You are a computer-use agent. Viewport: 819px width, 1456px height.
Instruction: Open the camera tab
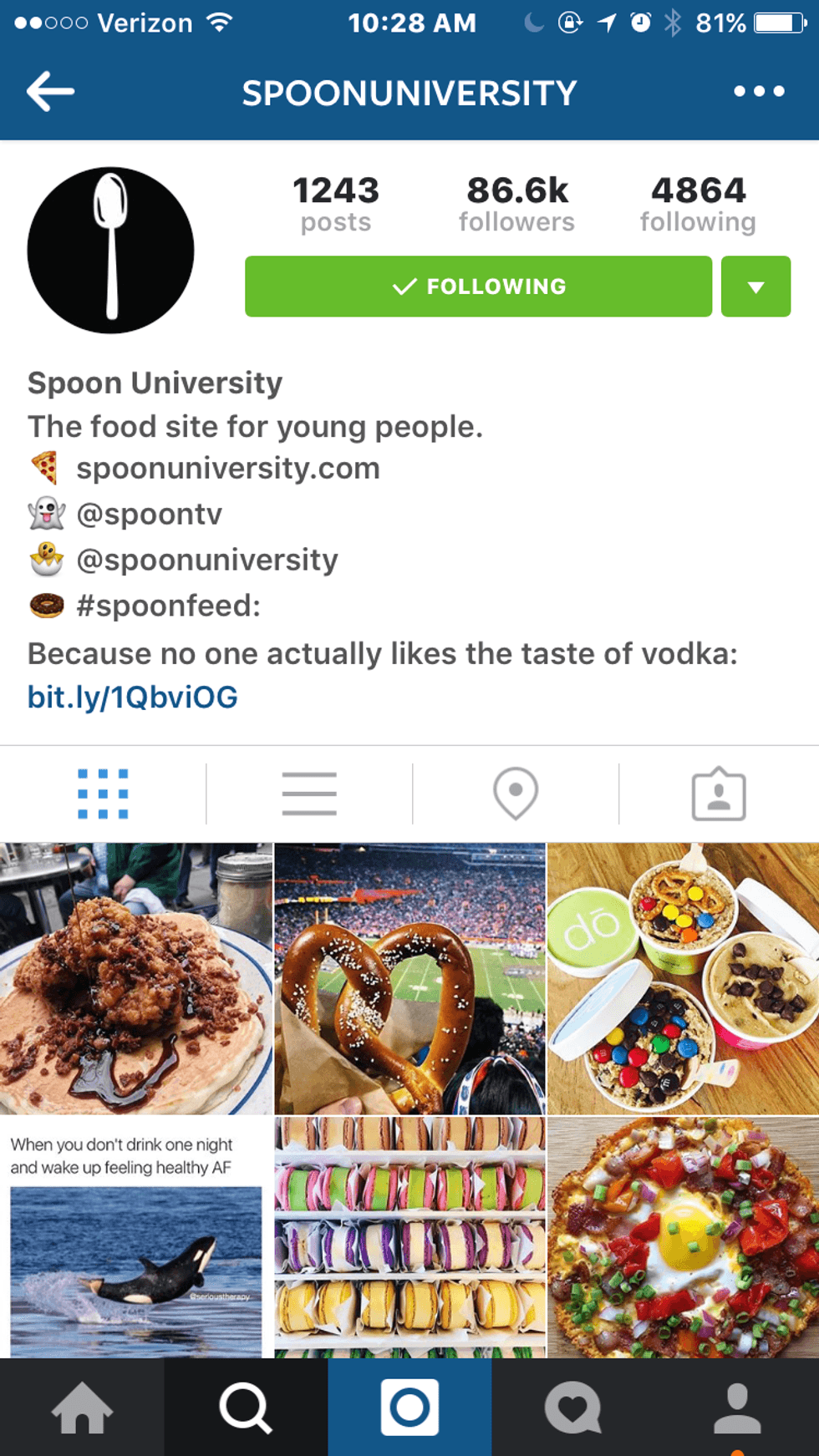pos(409,1408)
